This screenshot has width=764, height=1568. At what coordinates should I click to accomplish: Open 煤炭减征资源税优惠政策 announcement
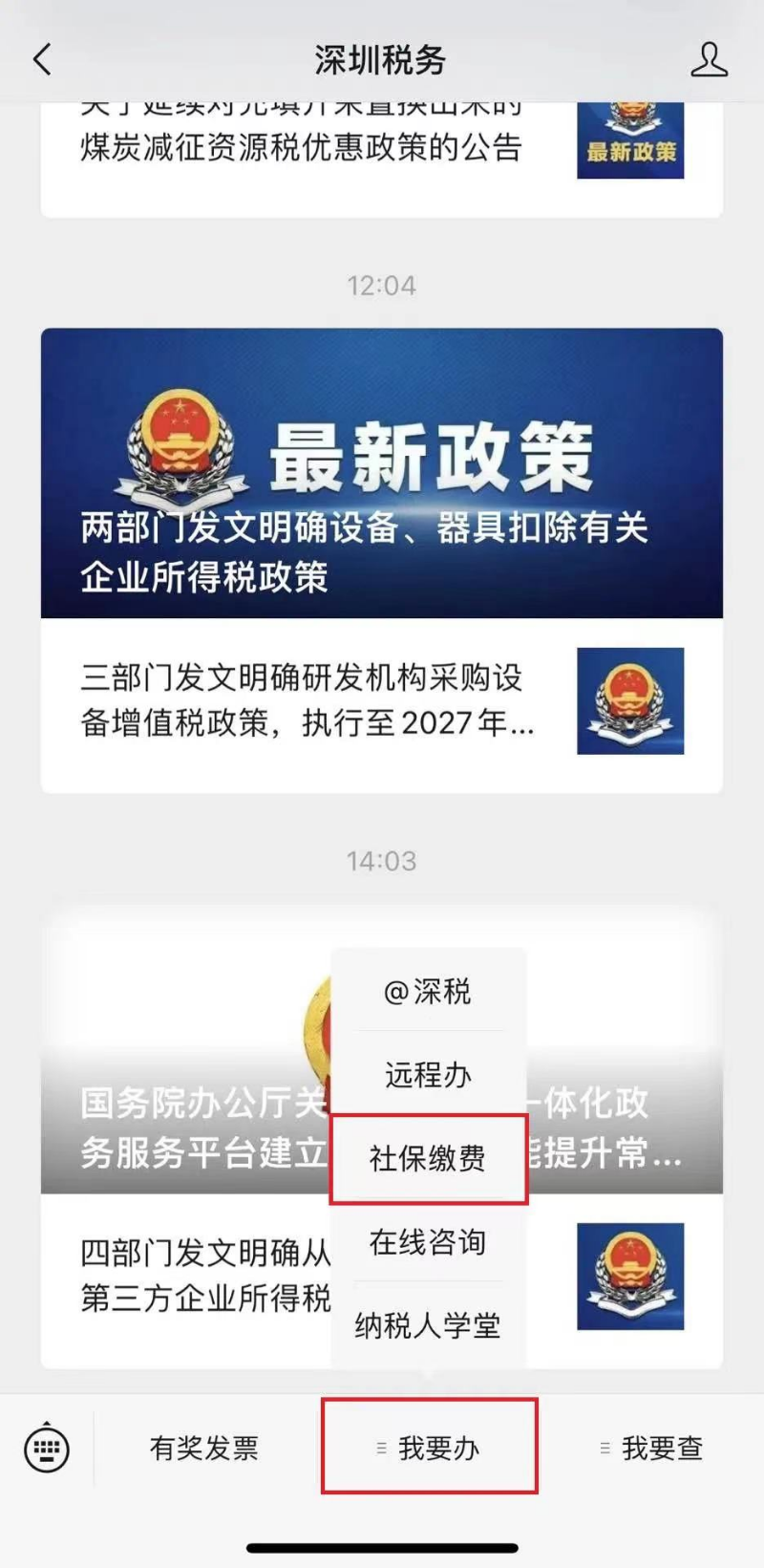301,147
